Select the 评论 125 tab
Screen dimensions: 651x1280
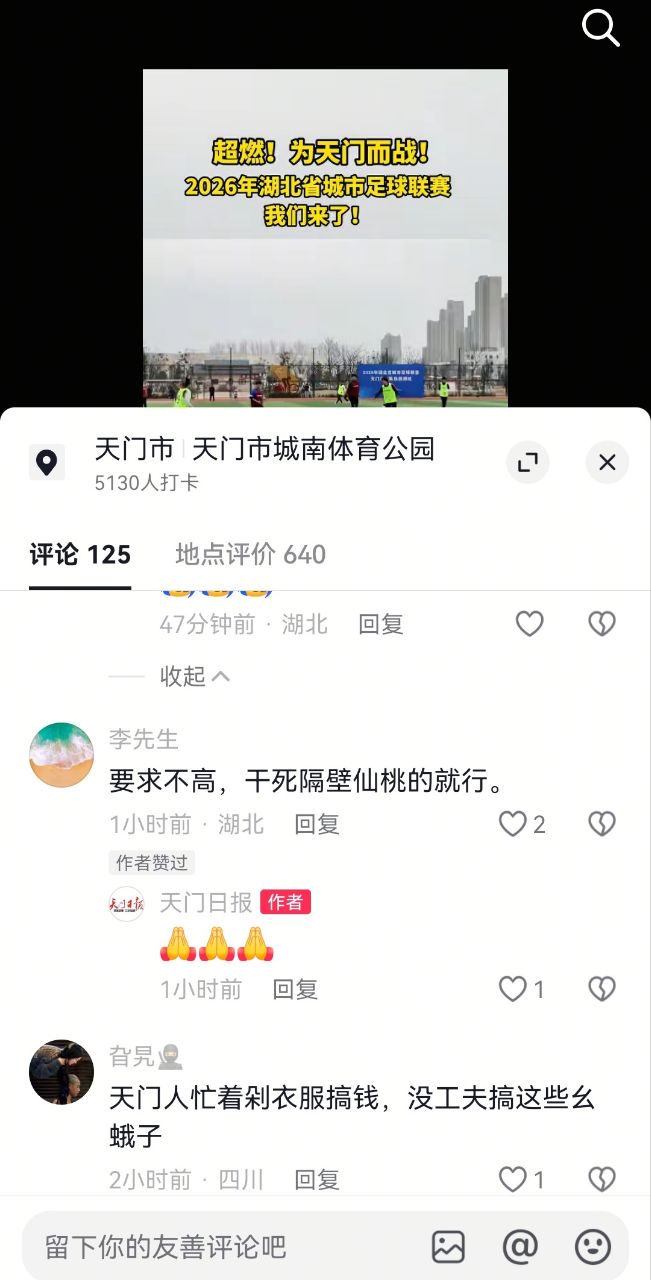pos(80,555)
